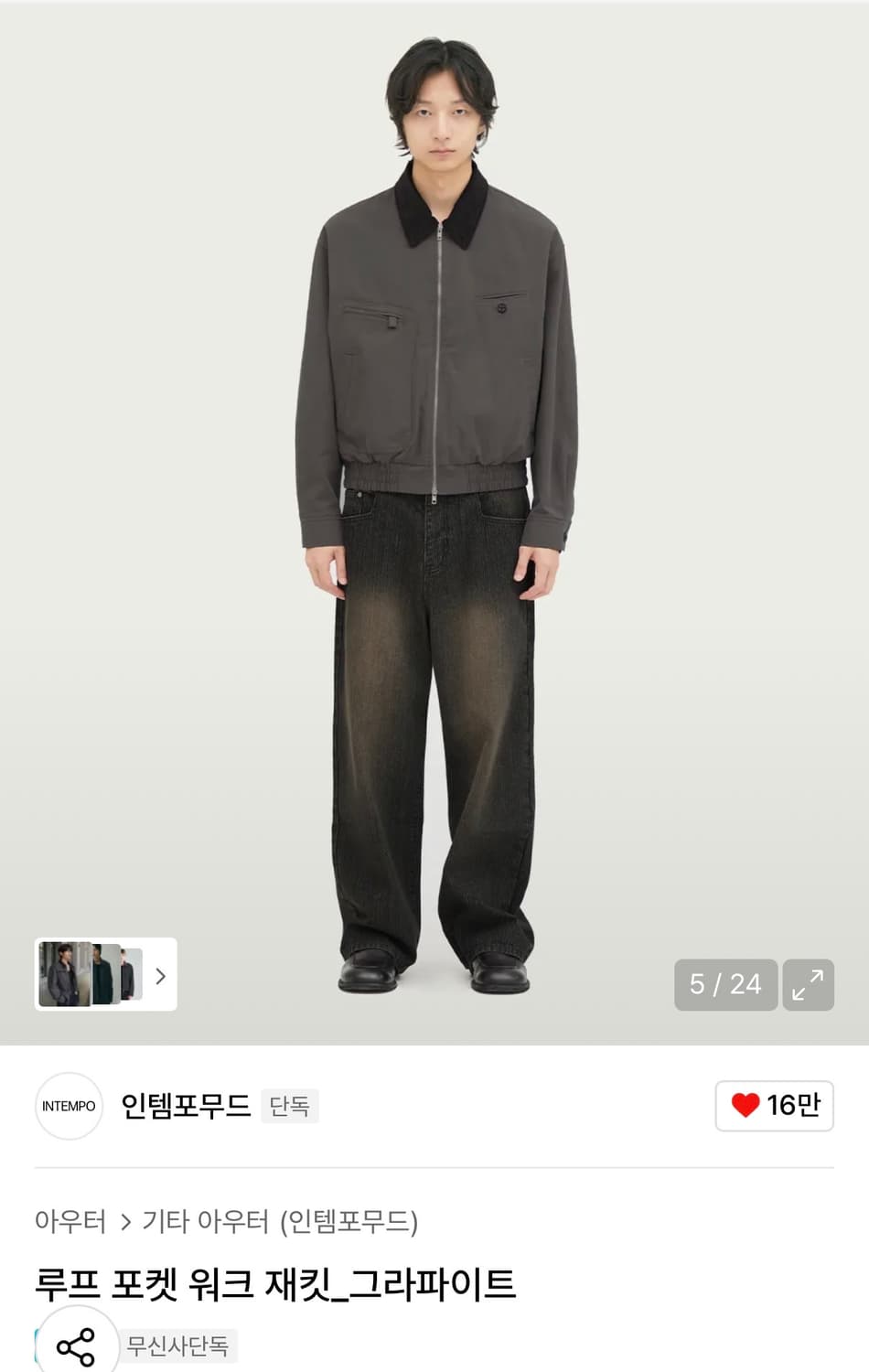Tap the 5 / 24 image counter
Screen dimensions: 869x1372
[x=725, y=985]
